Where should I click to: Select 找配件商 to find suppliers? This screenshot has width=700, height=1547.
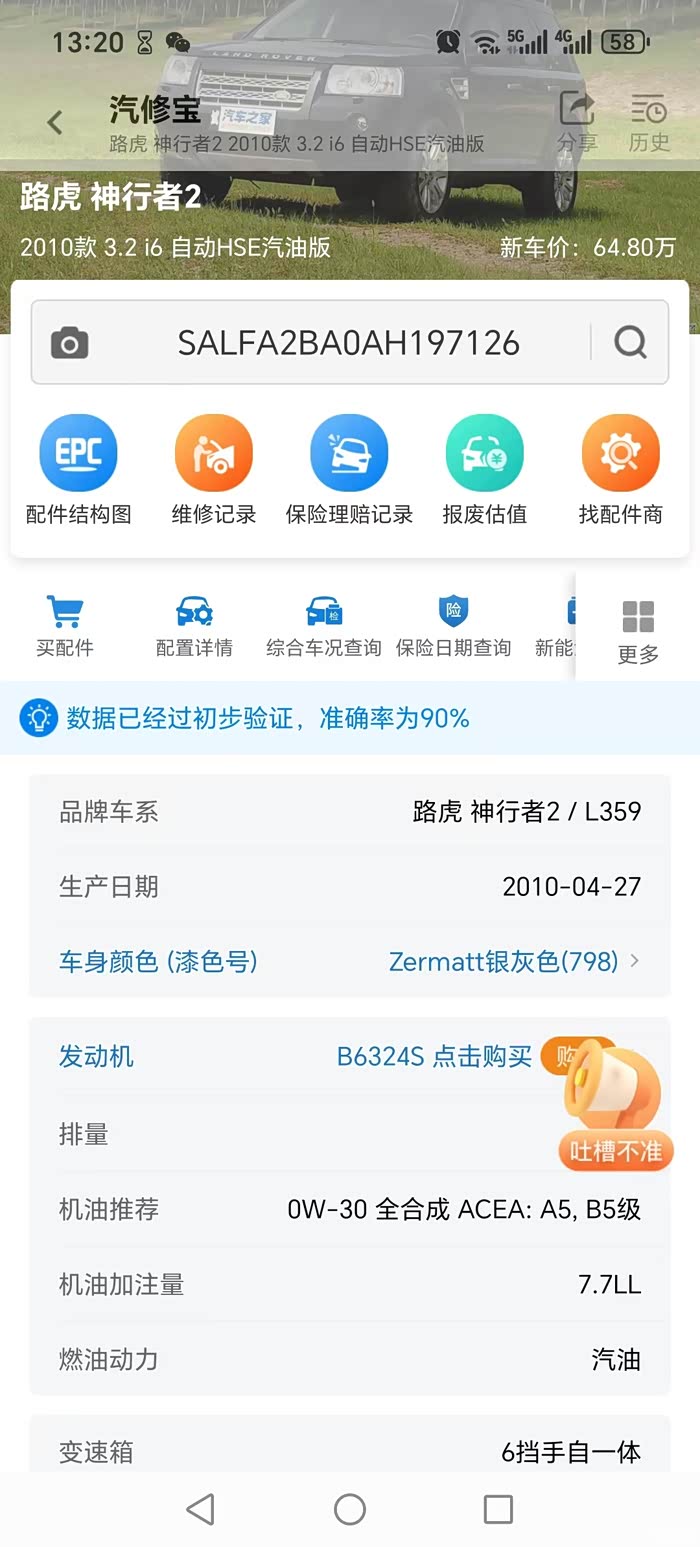620,470
